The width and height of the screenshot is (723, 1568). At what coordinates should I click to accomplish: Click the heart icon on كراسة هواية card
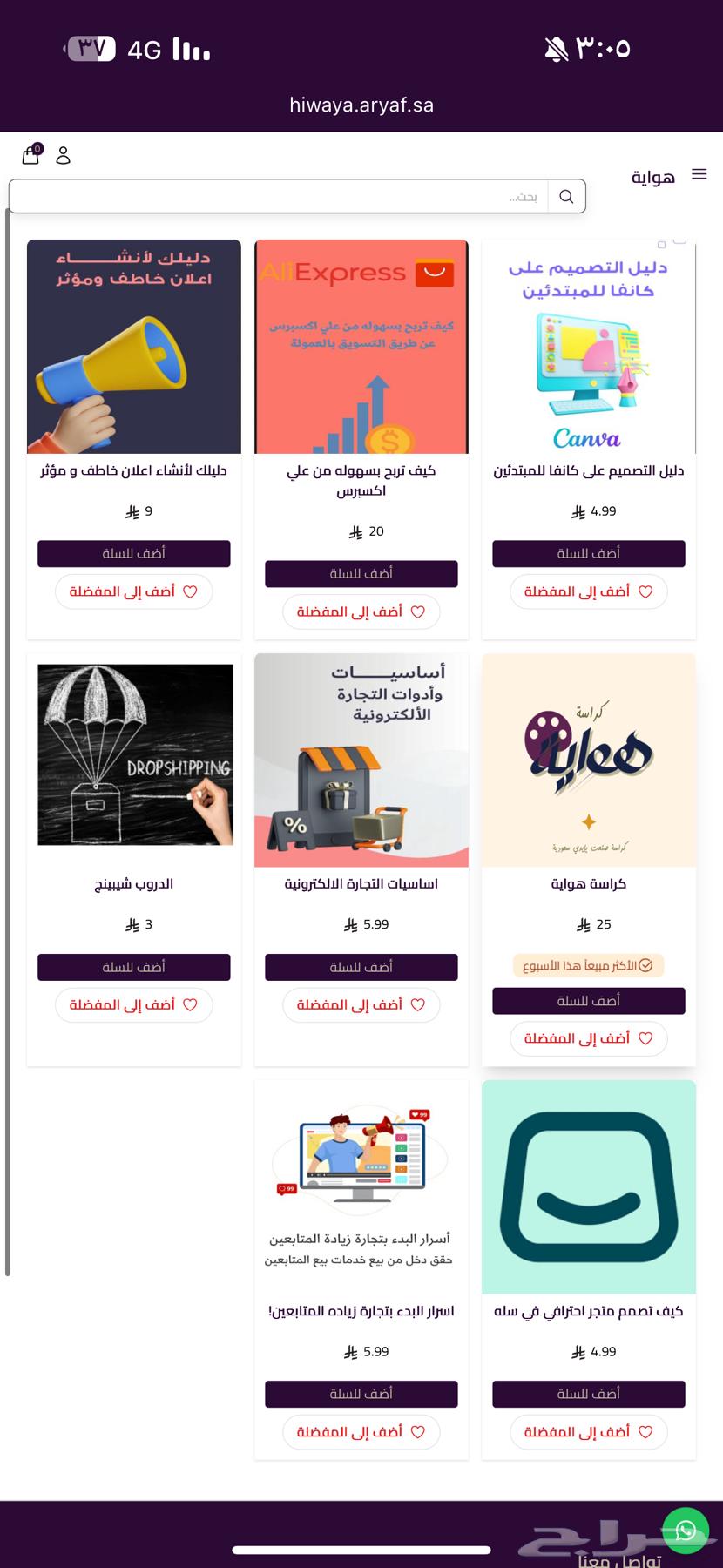645,1038
